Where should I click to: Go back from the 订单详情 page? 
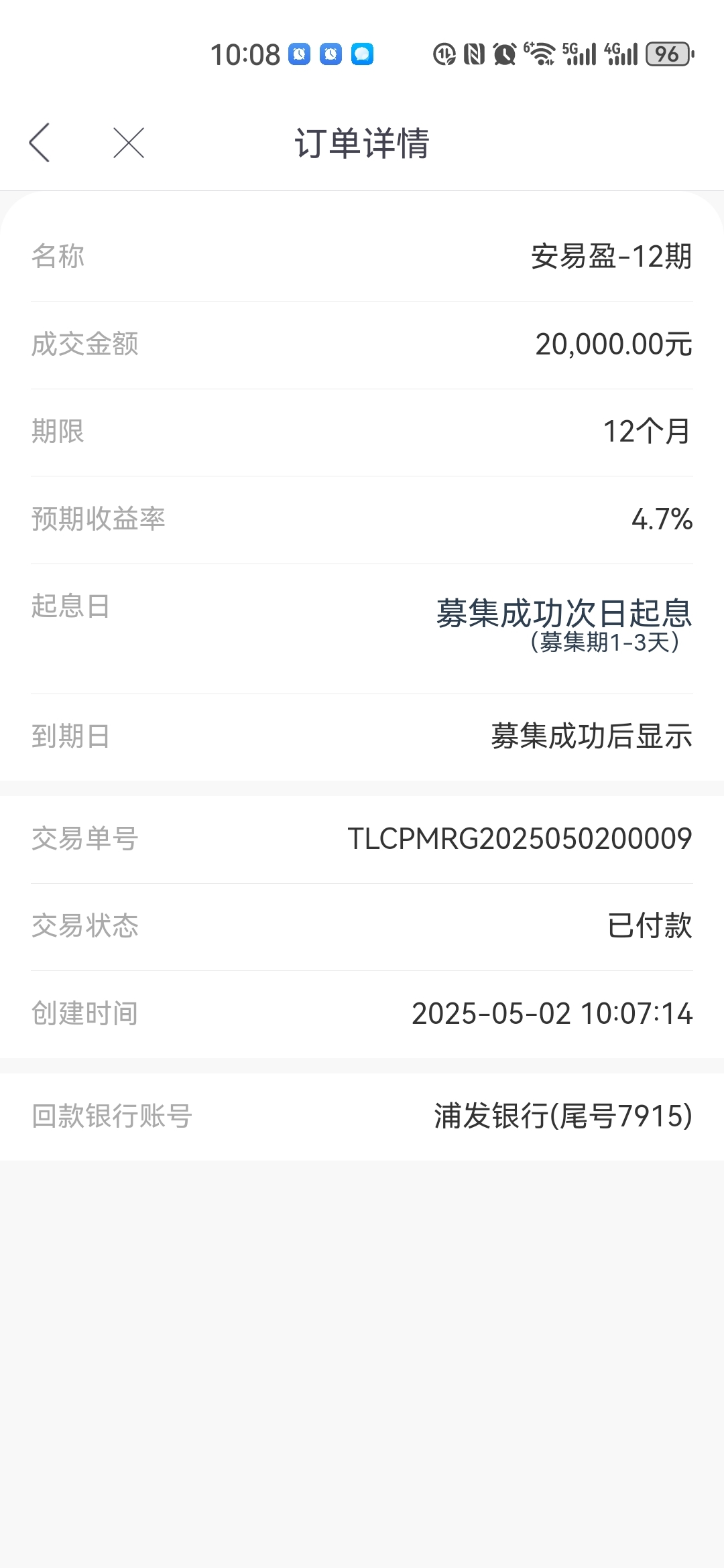point(40,143)
